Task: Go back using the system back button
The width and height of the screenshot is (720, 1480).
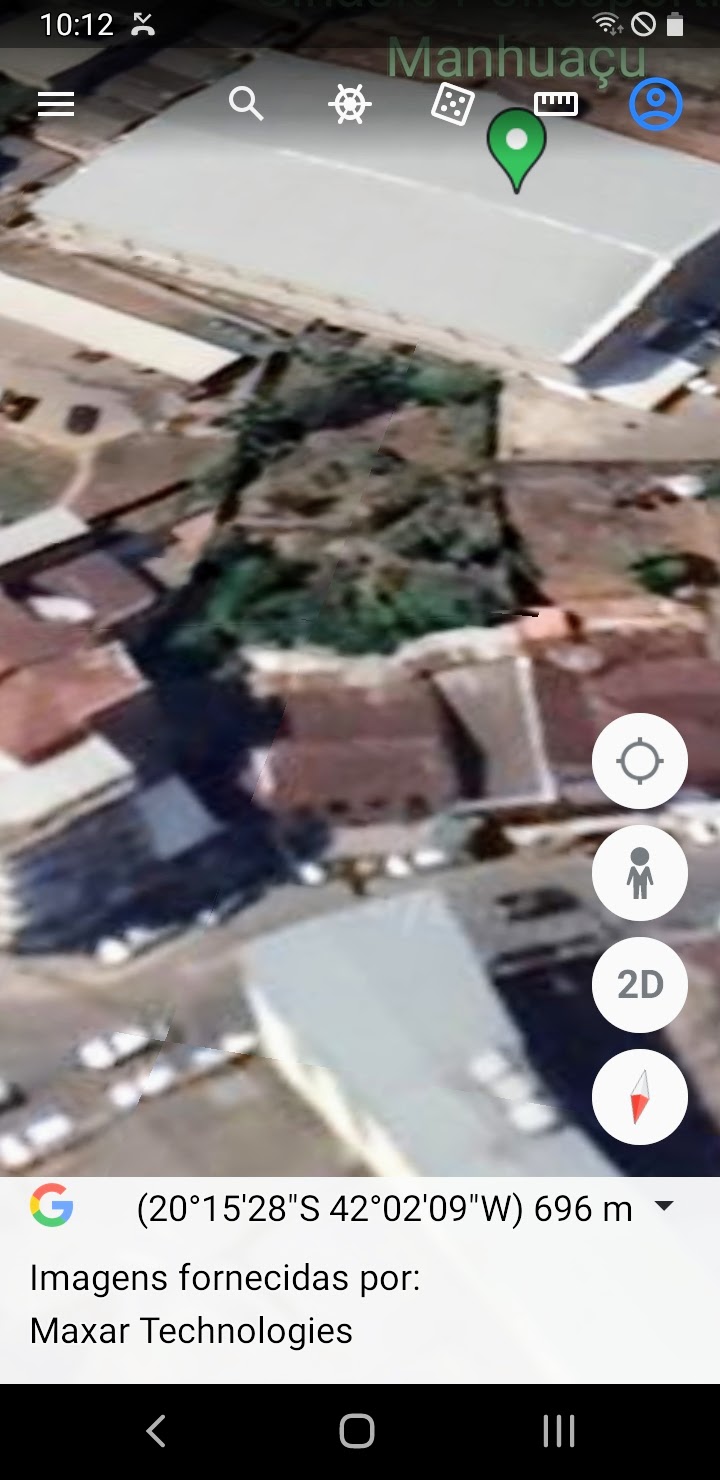Action: (x=156, y=1432)
